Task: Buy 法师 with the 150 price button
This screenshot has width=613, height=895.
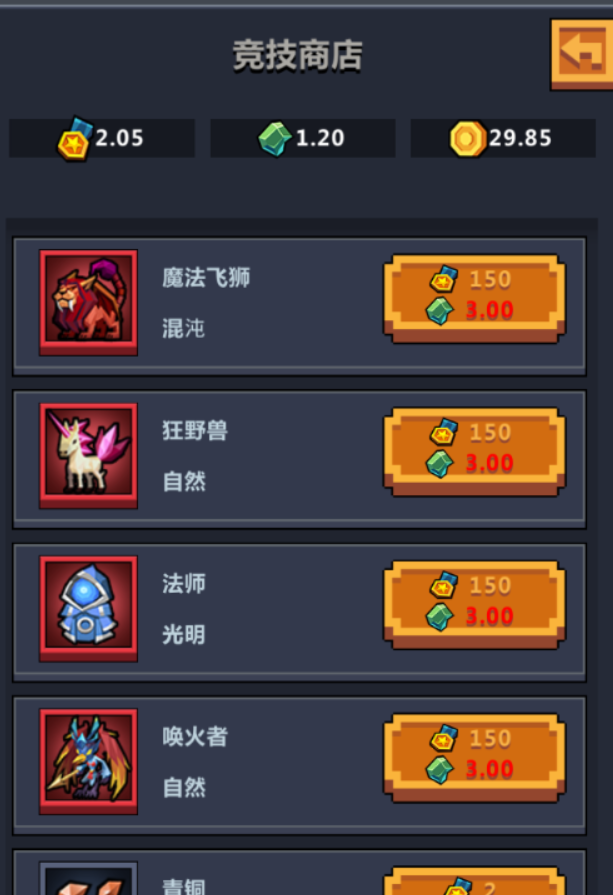Action: (474, 602)
